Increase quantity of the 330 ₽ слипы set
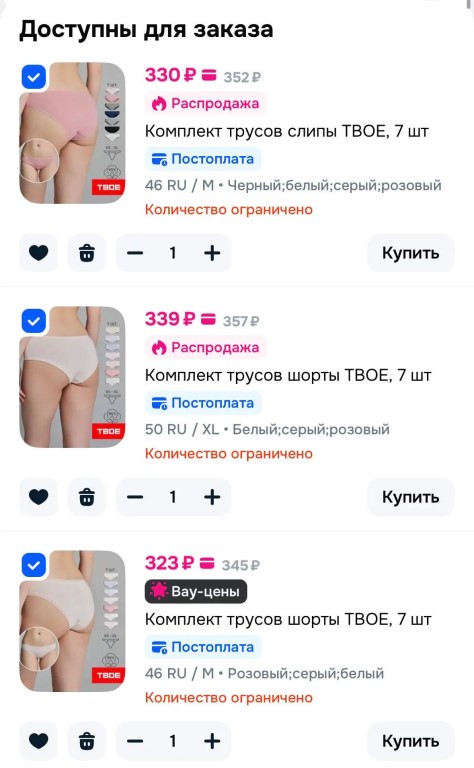Viewport: 474px width, 768px height. point(212,253)
